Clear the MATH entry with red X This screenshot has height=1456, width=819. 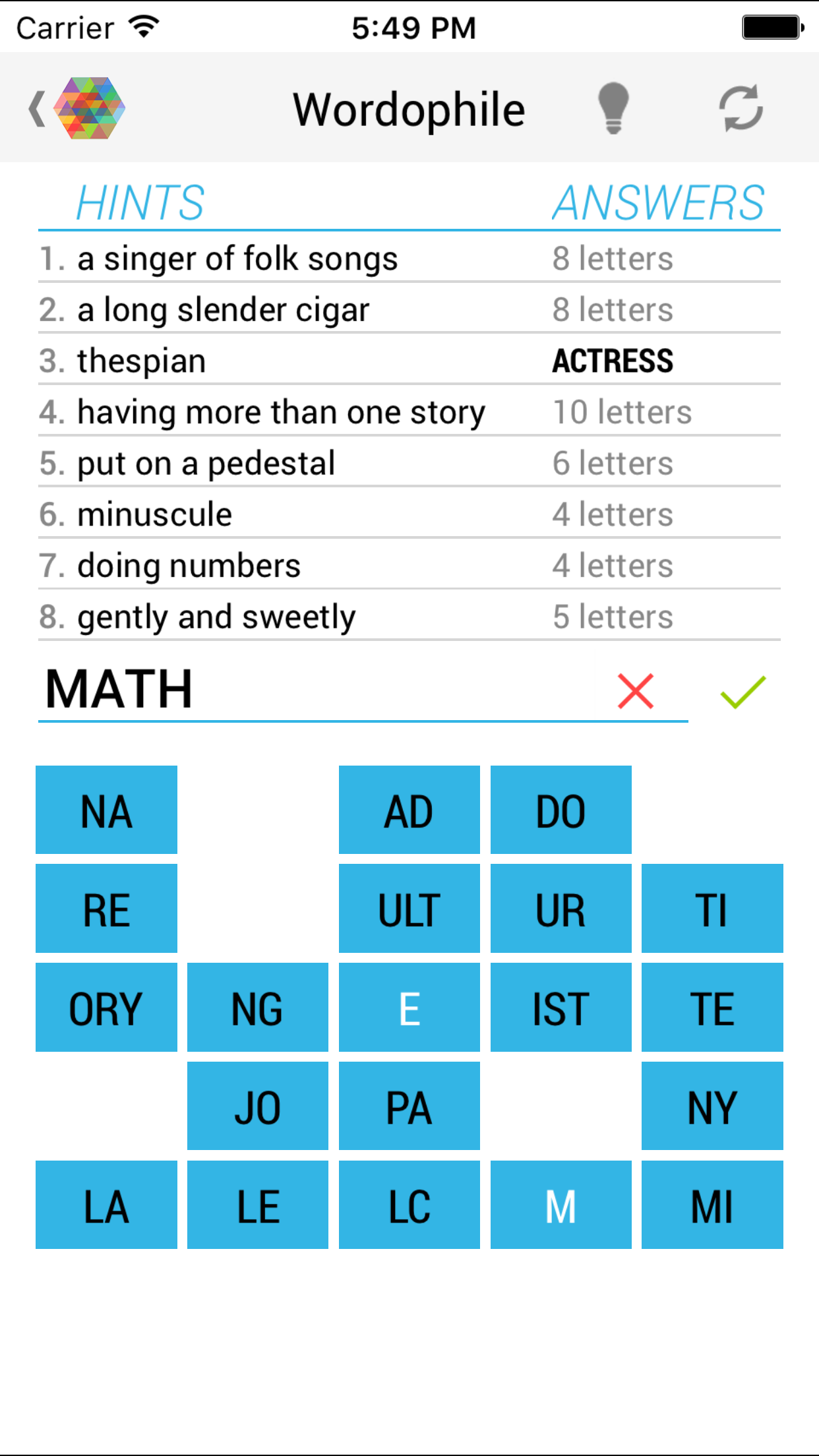click(x=636, y=691)
